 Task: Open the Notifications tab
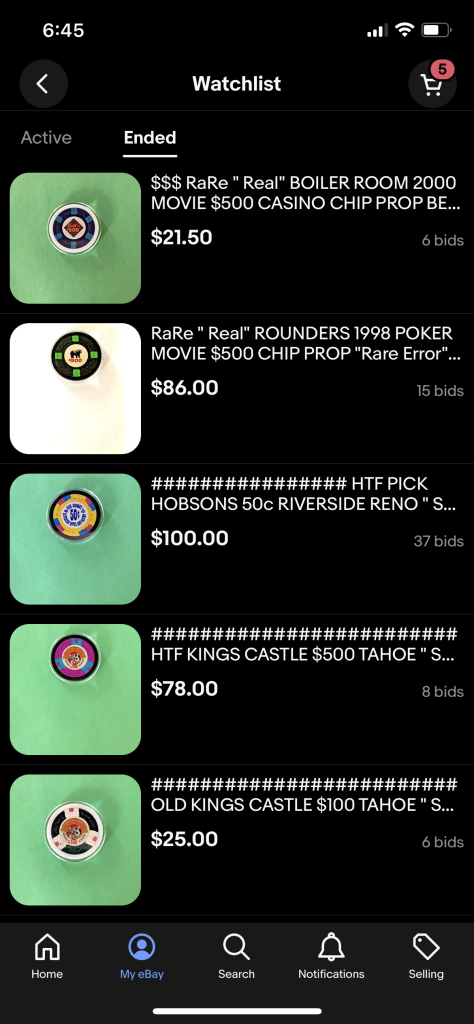tap(331, 956)
